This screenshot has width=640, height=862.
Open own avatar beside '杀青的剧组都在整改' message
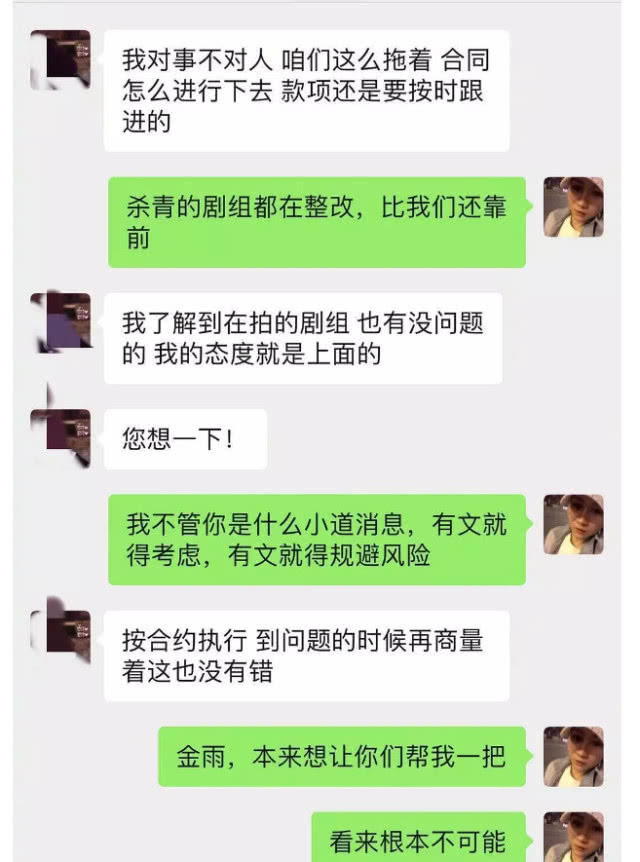point(573,207)
